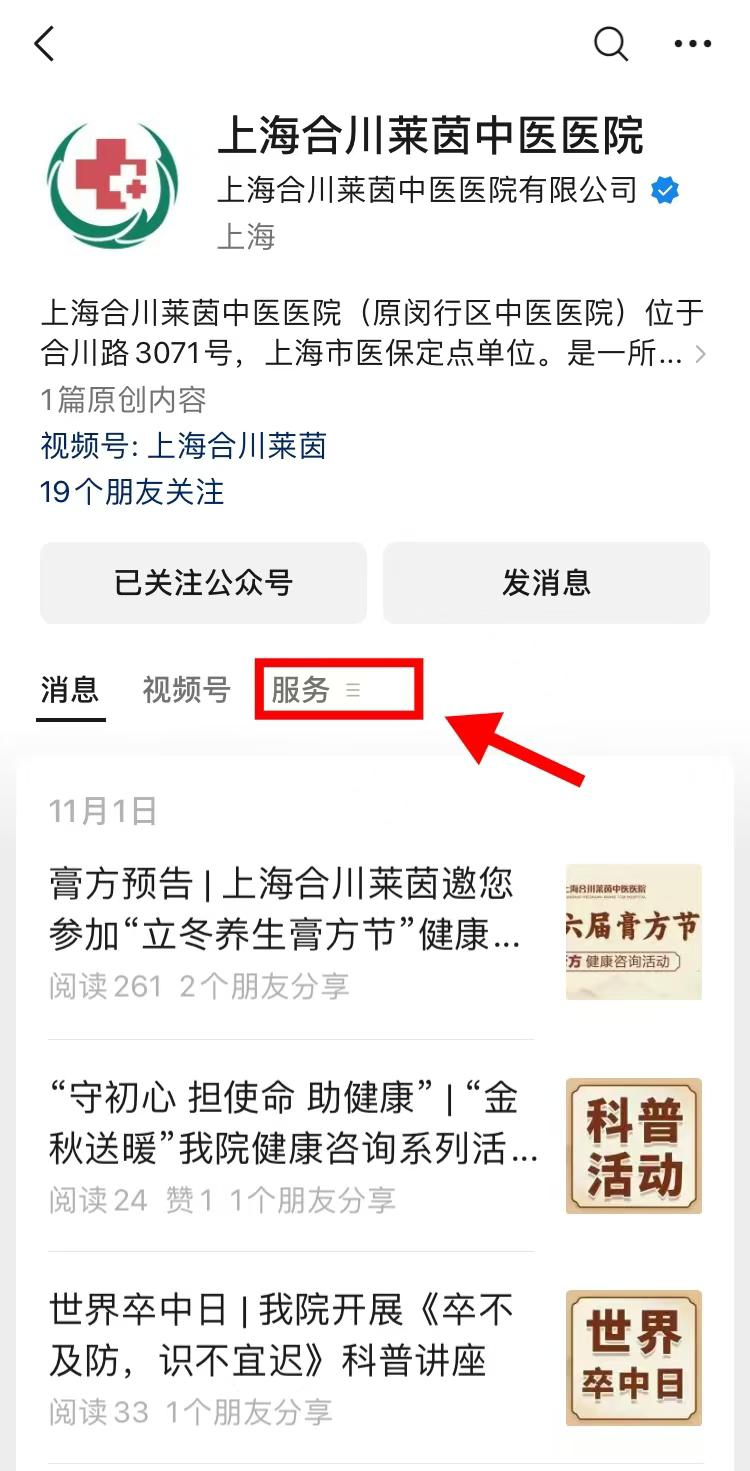Image resolution: width=750 pixels, height=1471 pixels.
Task: Tap the hospital's profile avatar
Action: (x=113, y=184)
